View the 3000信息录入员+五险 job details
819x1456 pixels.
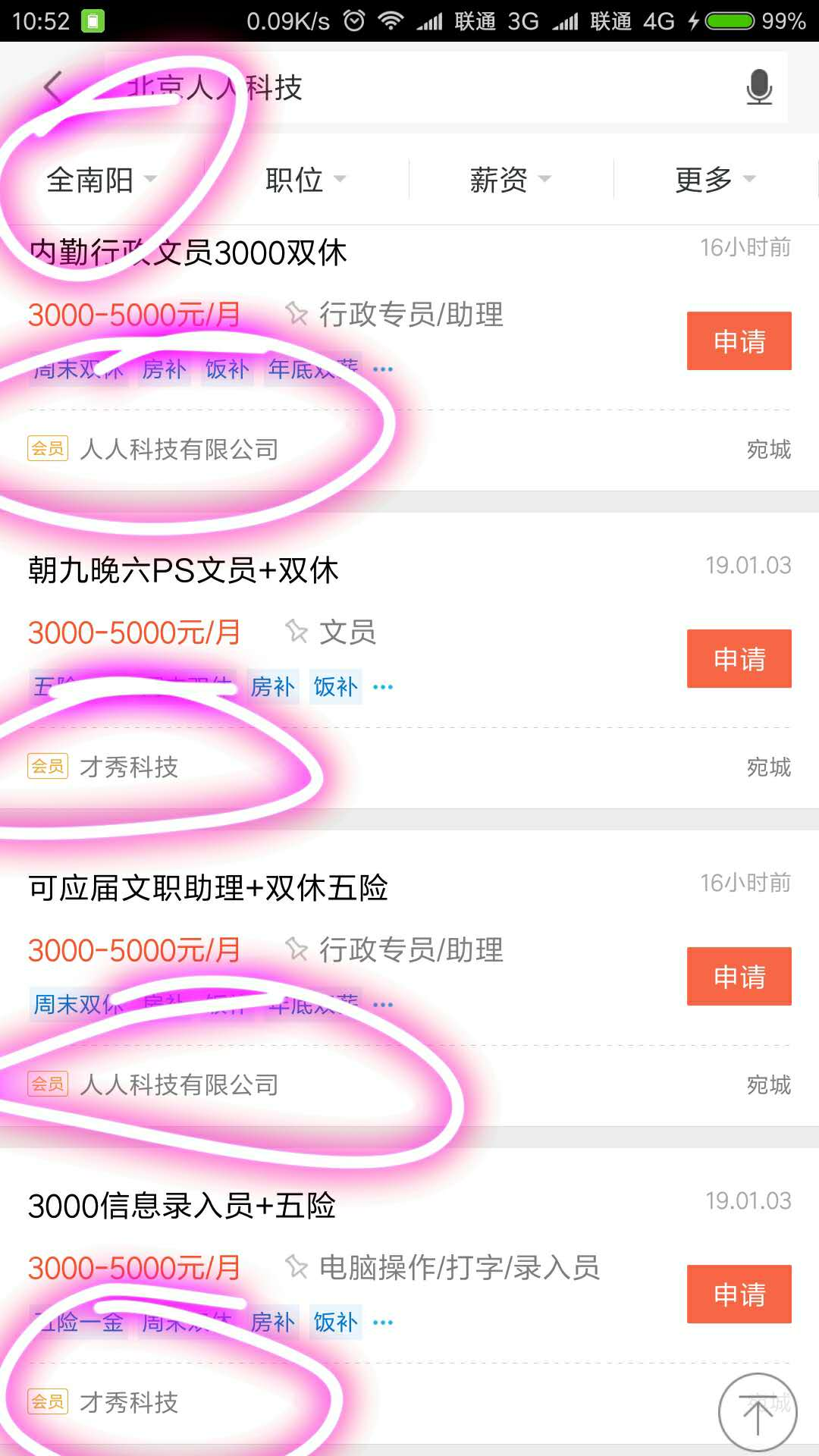coord(182,1206)
